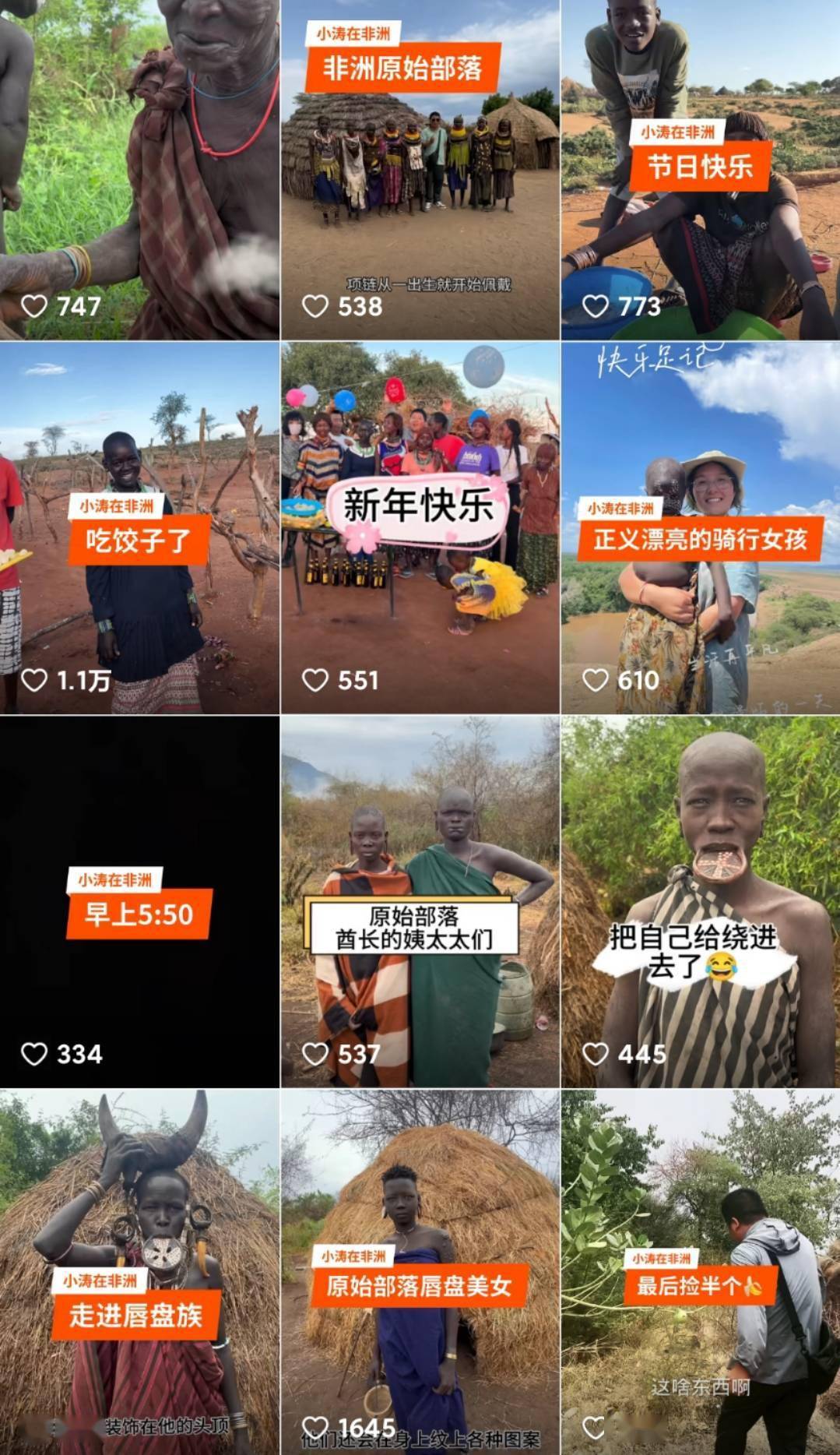Open the video with 747 likes
840x1455 pixels.
pos(139,169)
